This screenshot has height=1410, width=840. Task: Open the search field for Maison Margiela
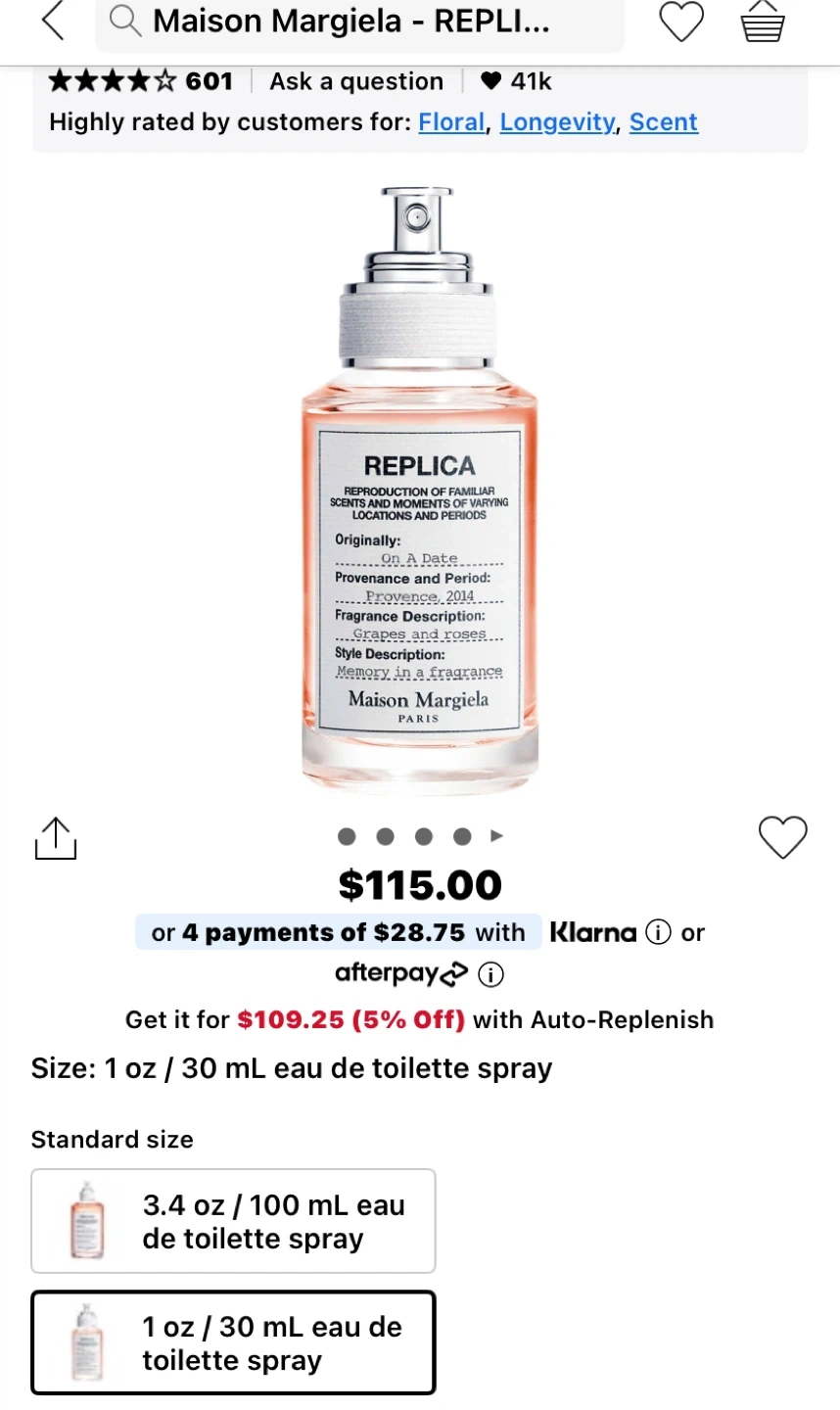tap(357, 22)
